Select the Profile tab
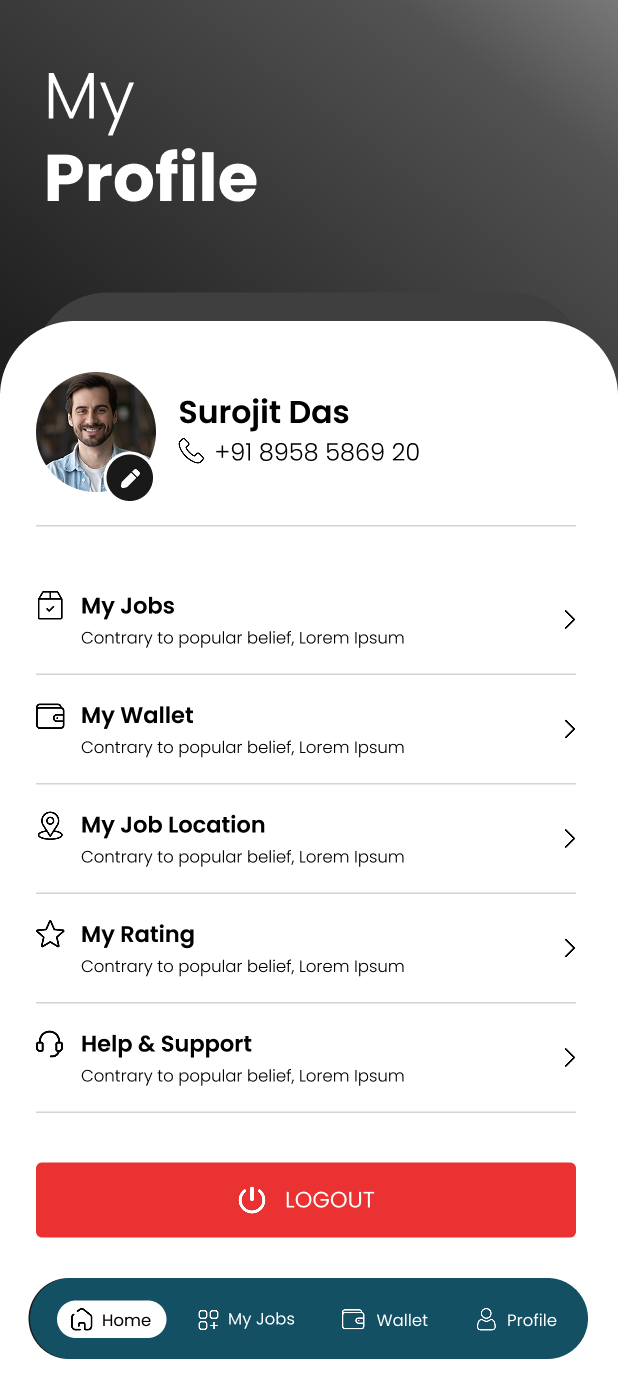Viewport: 618px width, 1376px height. pos(516,1319)
